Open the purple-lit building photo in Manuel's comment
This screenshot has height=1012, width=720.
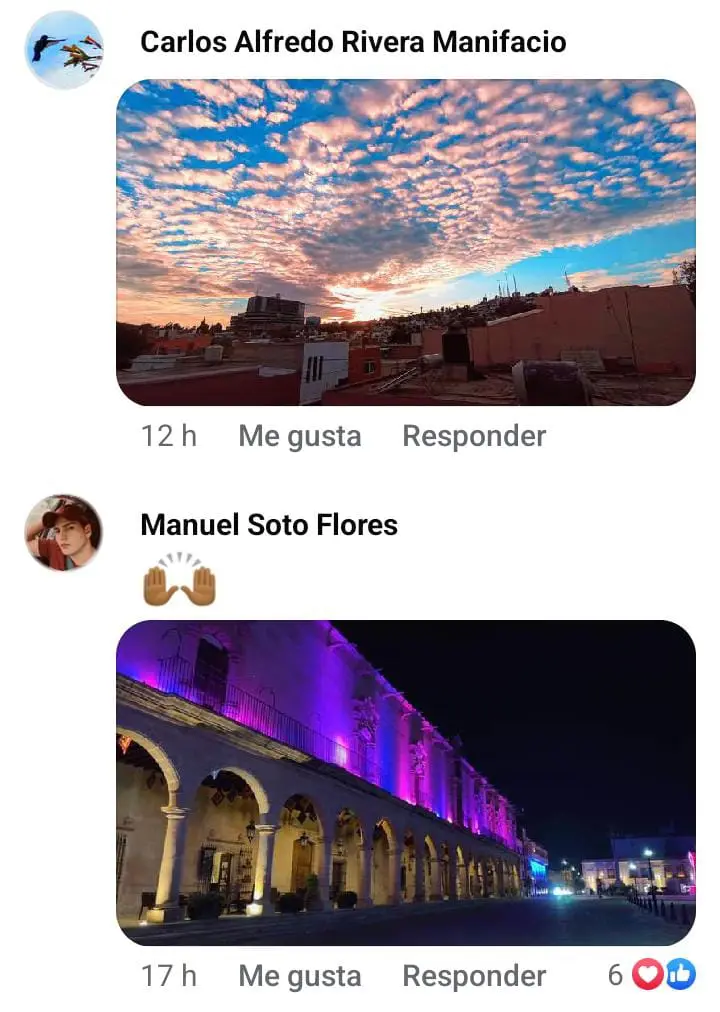click(405, 782)
